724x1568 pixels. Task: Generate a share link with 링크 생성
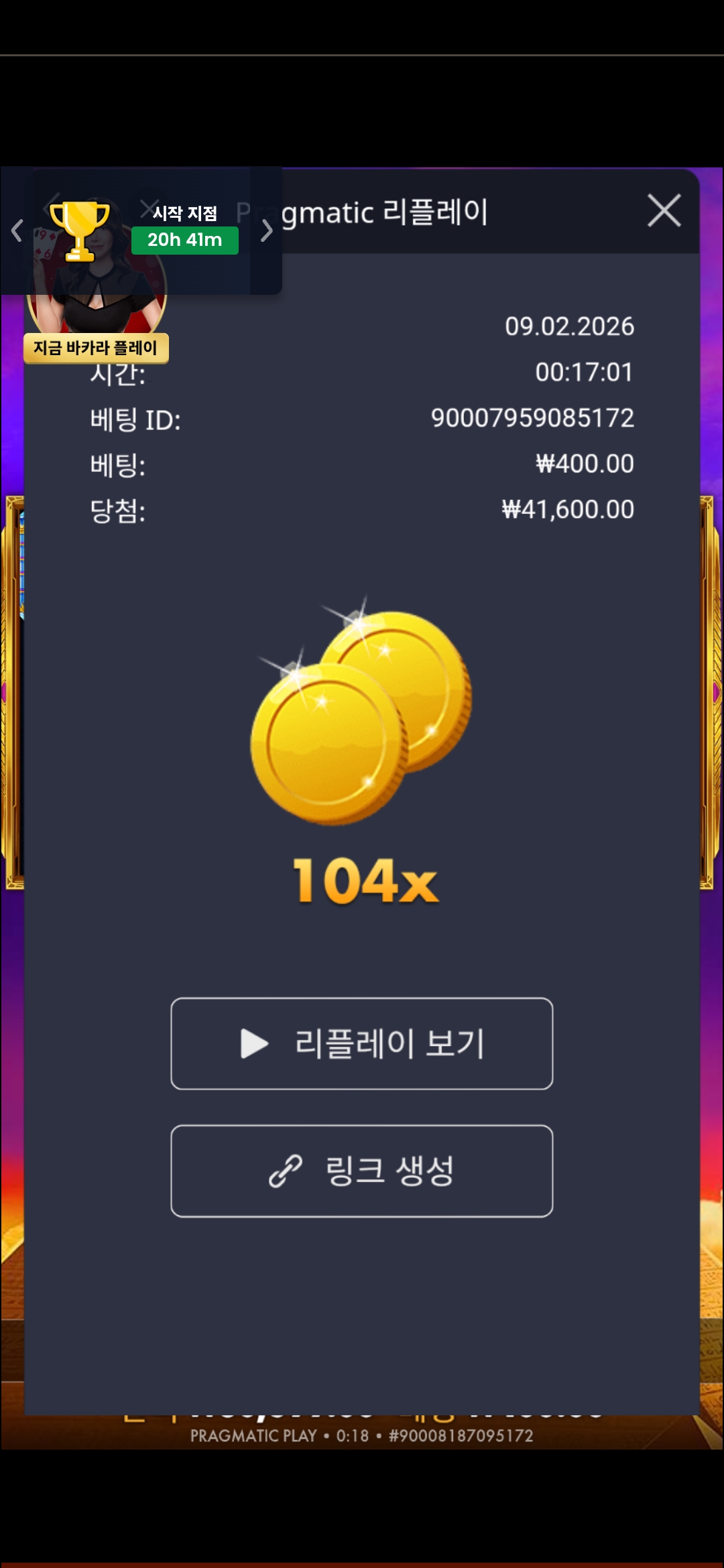click(x=361, y=1171)
